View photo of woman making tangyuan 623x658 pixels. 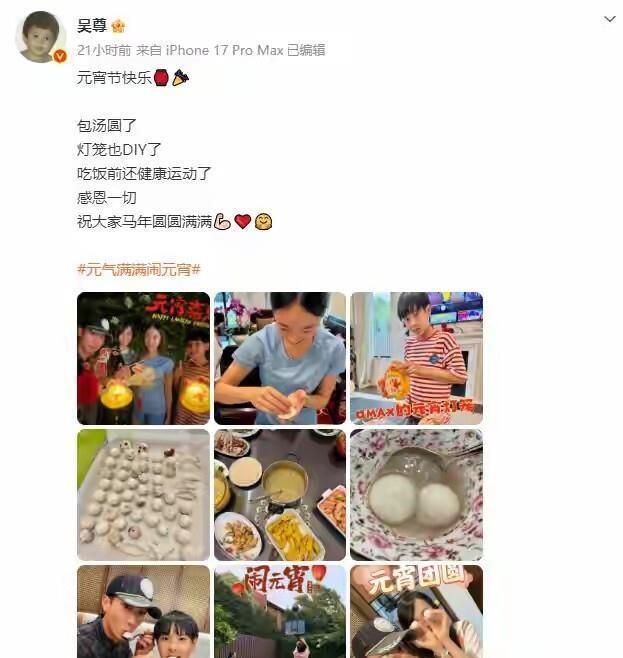(x=280, y=358)
